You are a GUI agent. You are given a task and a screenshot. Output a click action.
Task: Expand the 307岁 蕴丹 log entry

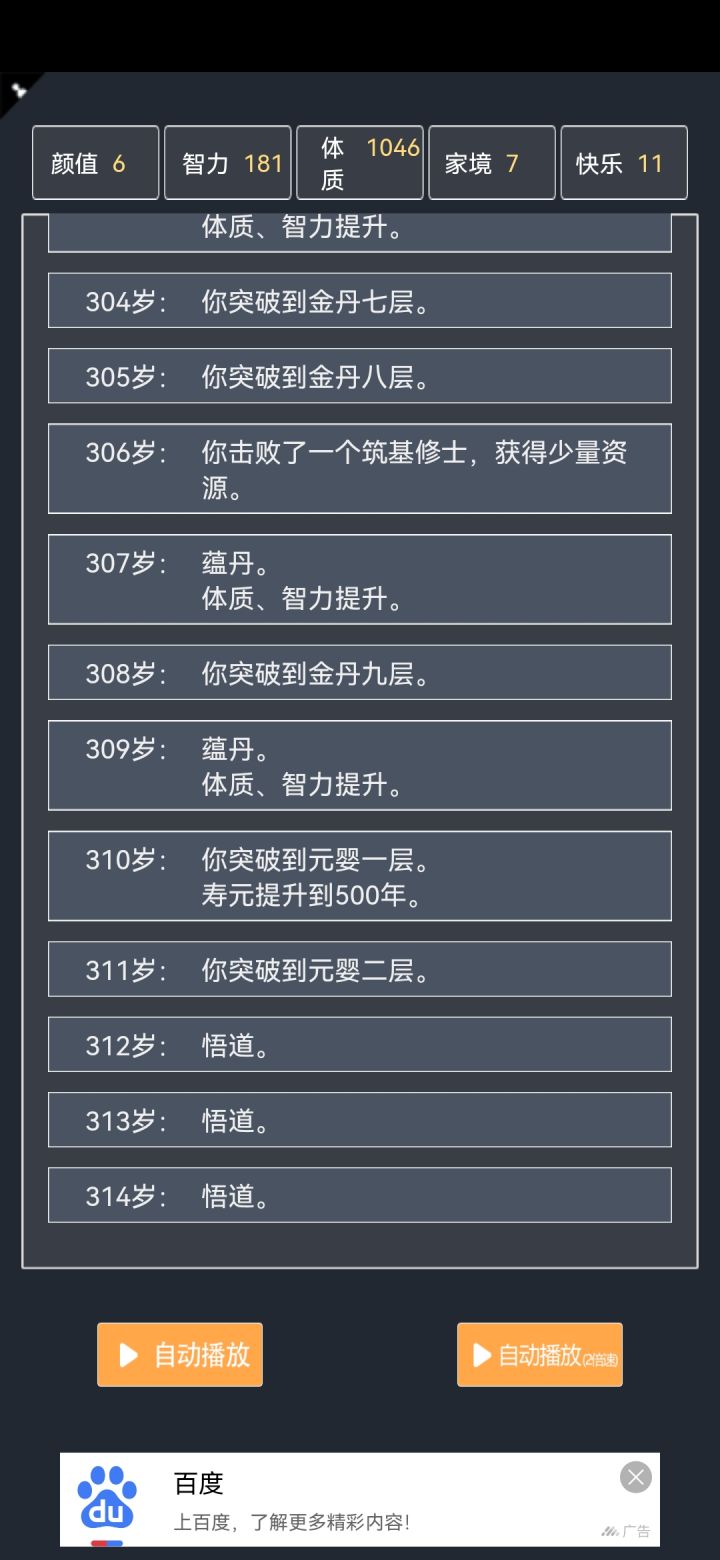pos(359,579)
